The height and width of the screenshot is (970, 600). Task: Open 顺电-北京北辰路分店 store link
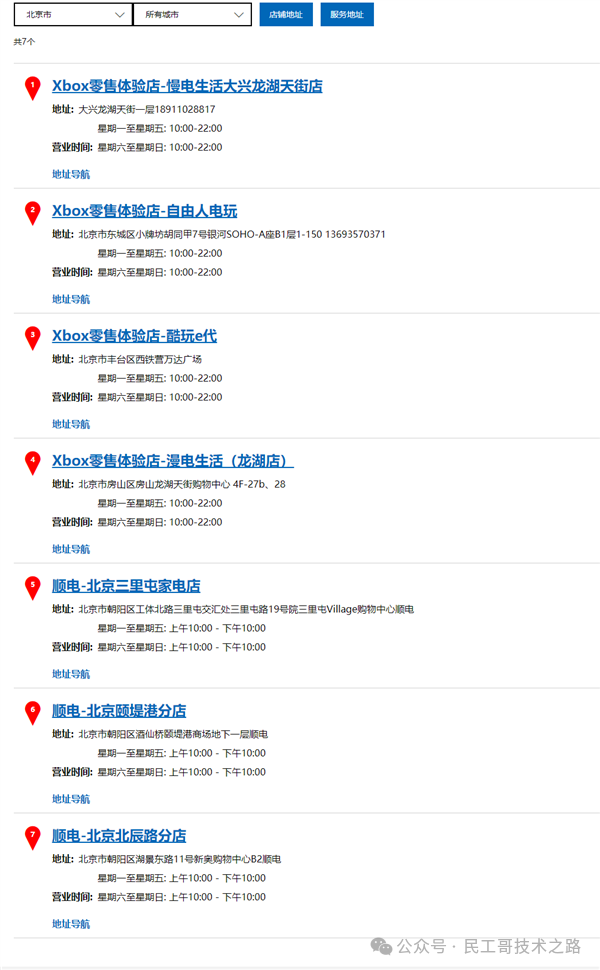click(119, 836)
